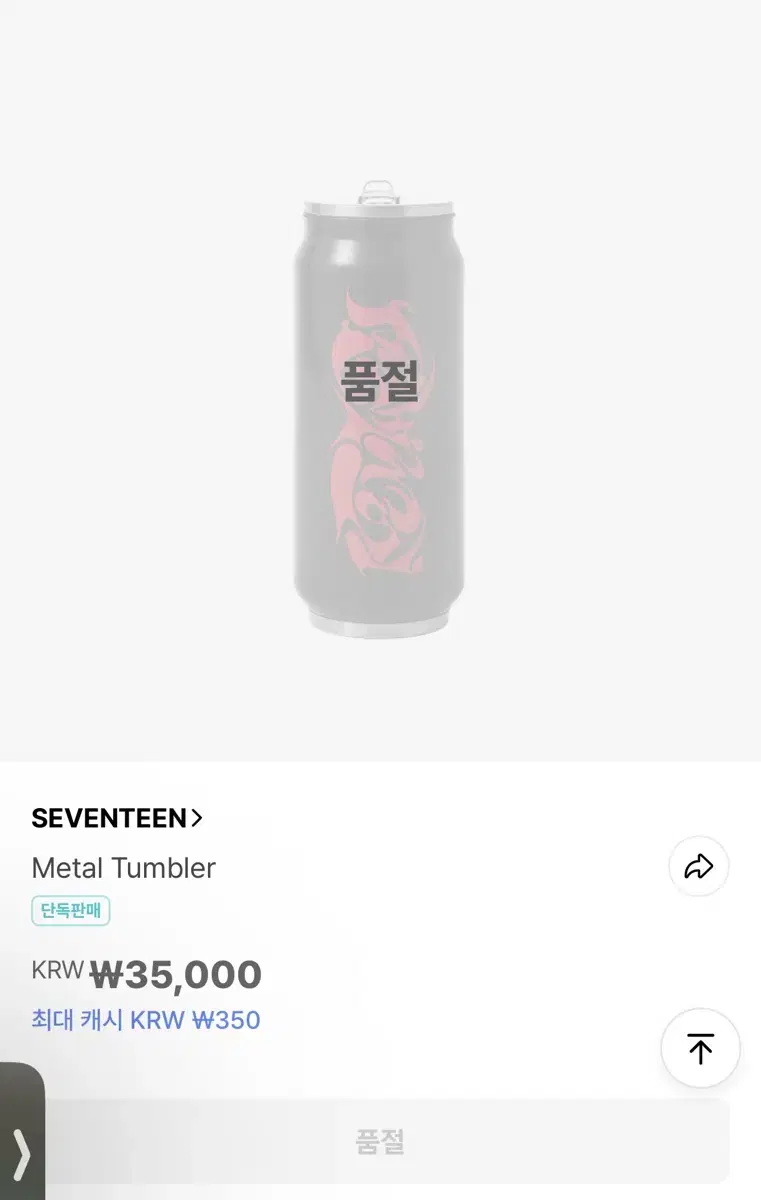The height and width of the screenshot is (1200, 761).
Task: Open artist navigation from SEVENTEEN header row
Action: point(115,818)
